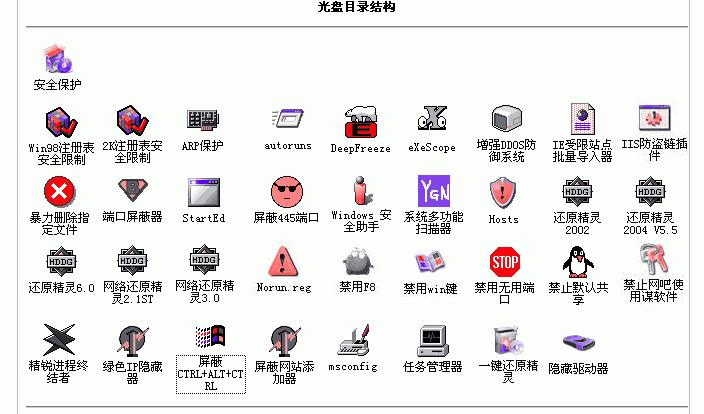Select 禁用F8
704x414 pixels.
358,262
